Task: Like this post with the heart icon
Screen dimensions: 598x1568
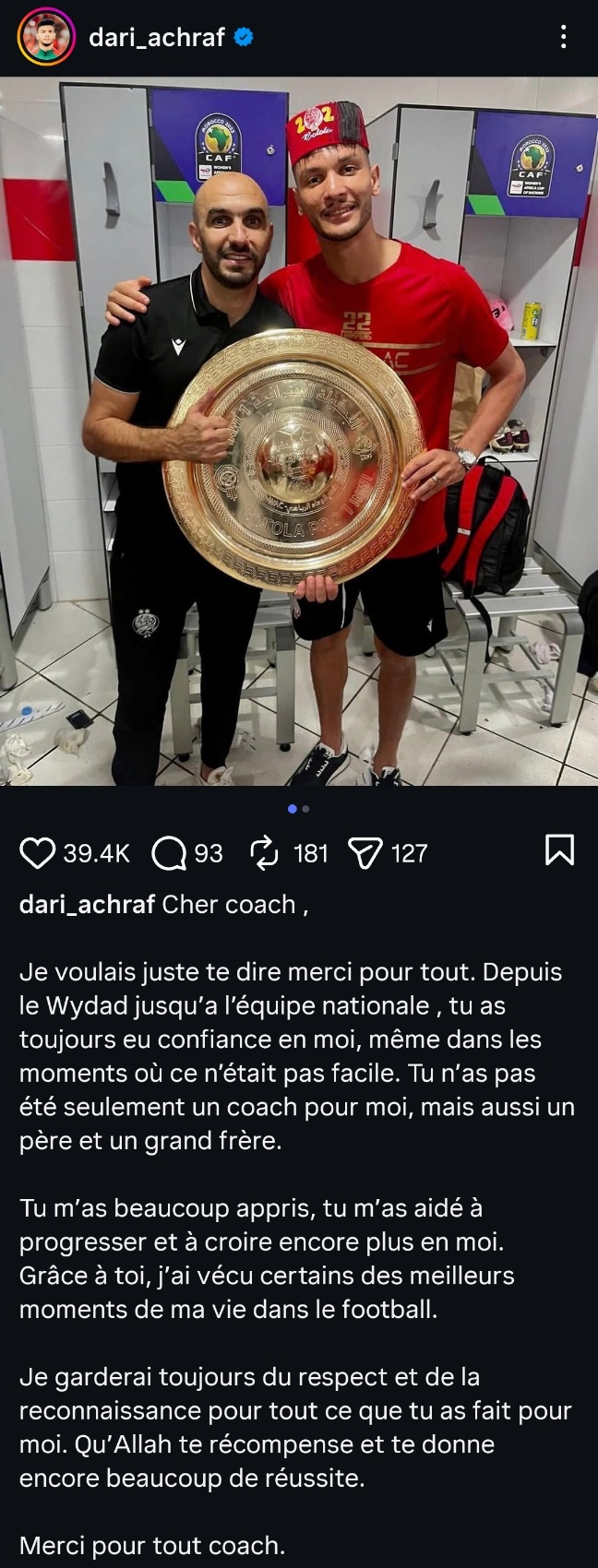Action: coord(37,853)
